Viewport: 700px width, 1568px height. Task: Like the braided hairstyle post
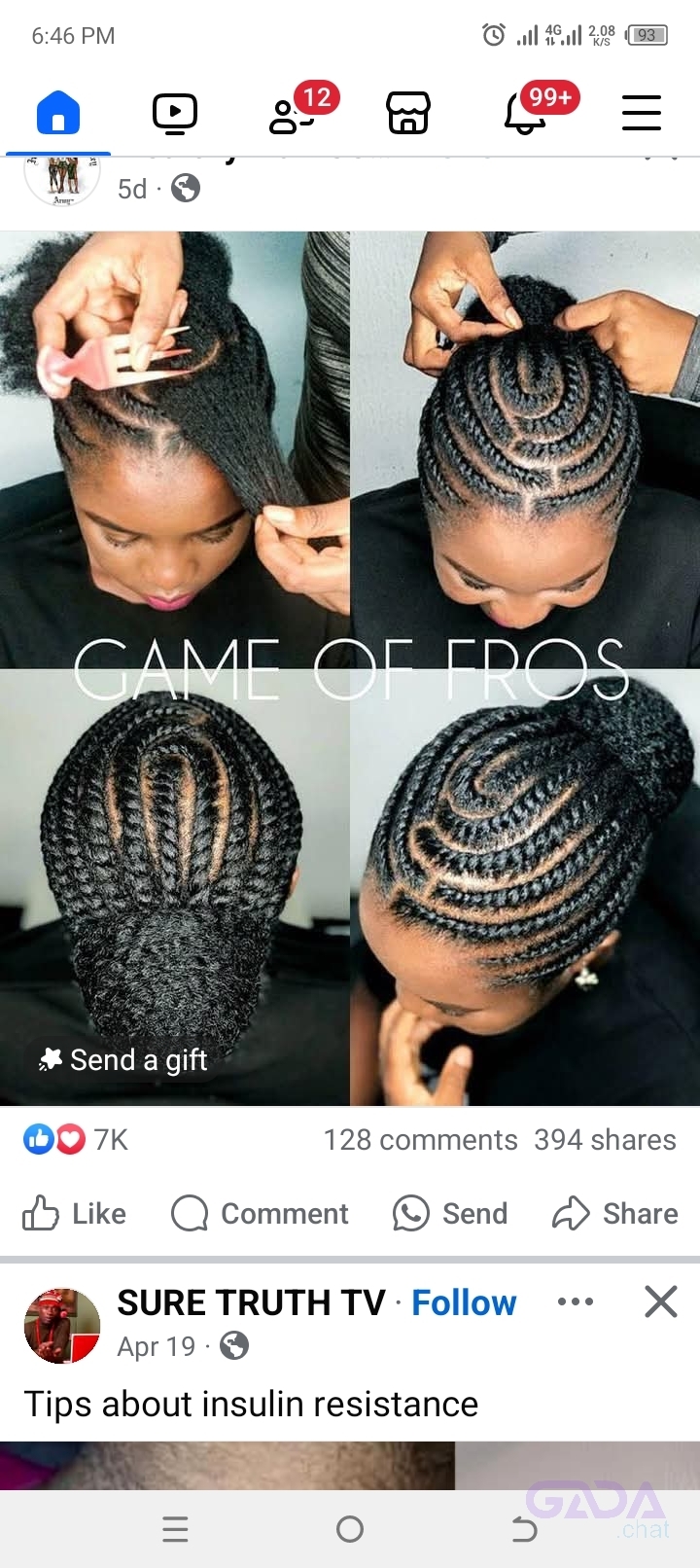coord(75,1213)
